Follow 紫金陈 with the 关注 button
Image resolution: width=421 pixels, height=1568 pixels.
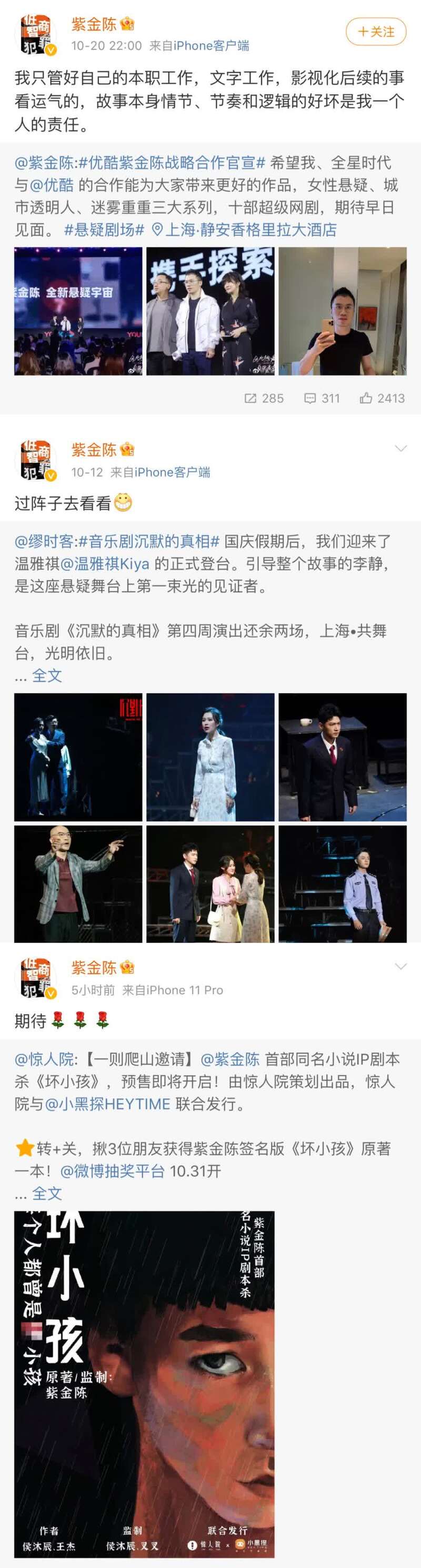pyautogui.click(x=375, y=32)
